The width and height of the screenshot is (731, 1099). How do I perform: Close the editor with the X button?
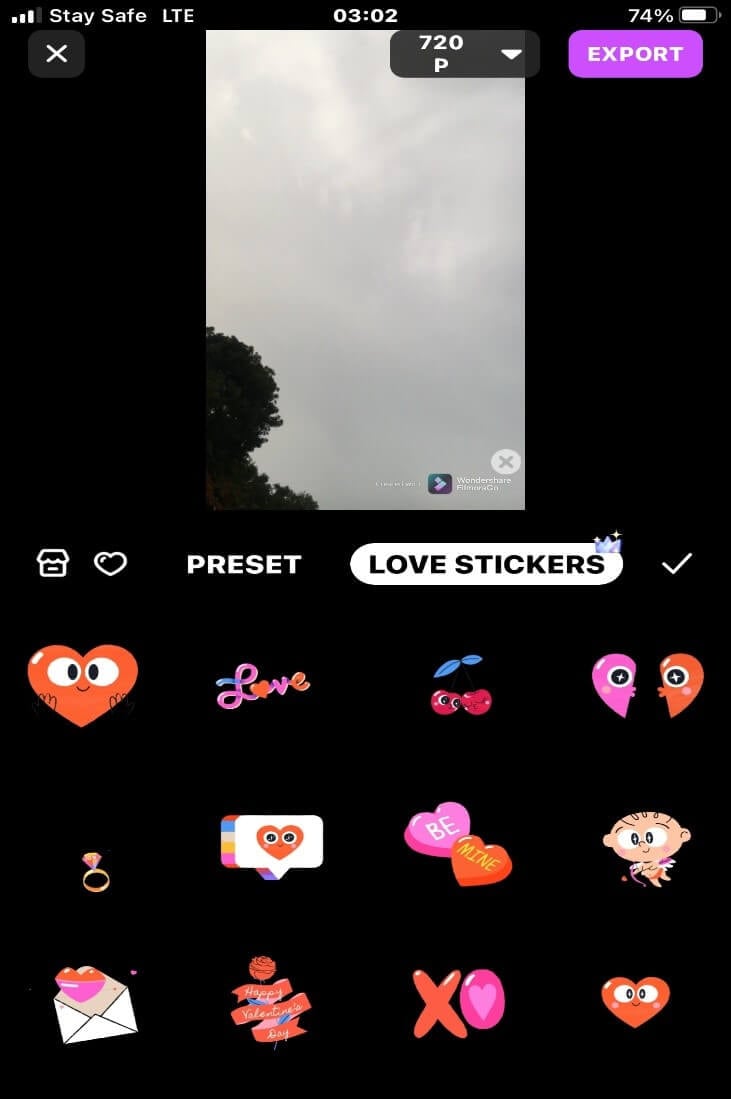point(56,54)
